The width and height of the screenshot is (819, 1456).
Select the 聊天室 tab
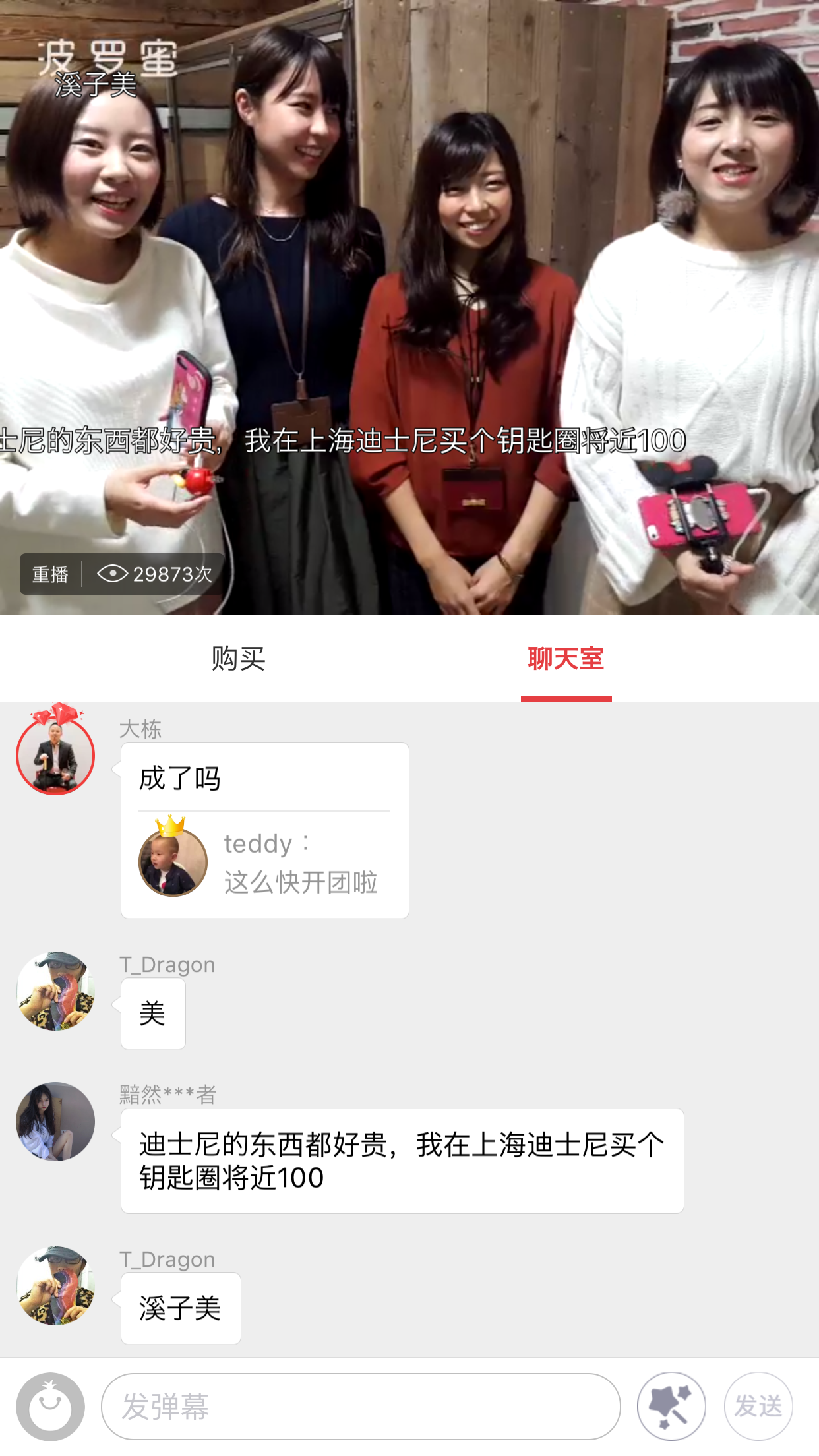[566, 659]
